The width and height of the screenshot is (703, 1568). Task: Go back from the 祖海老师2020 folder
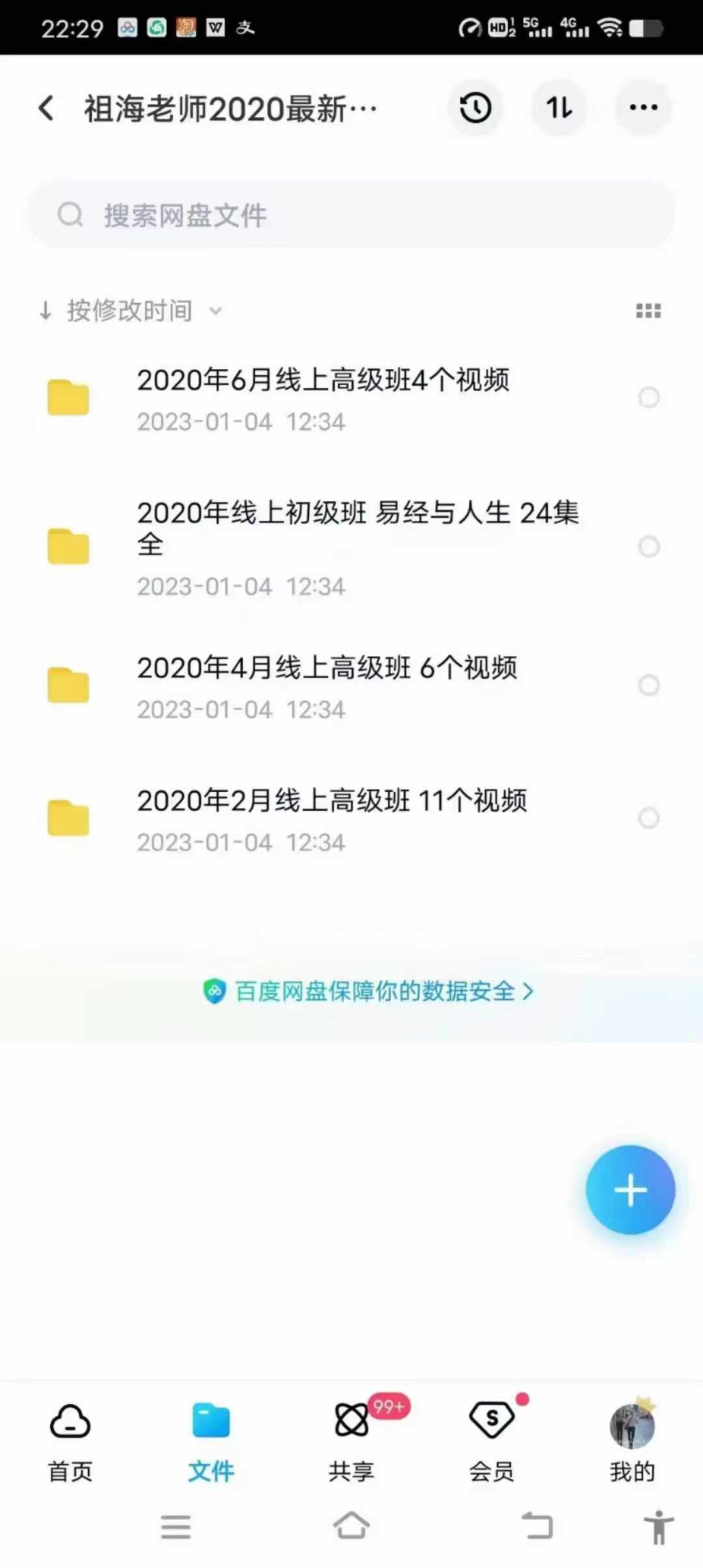click(x=46, y=108)
